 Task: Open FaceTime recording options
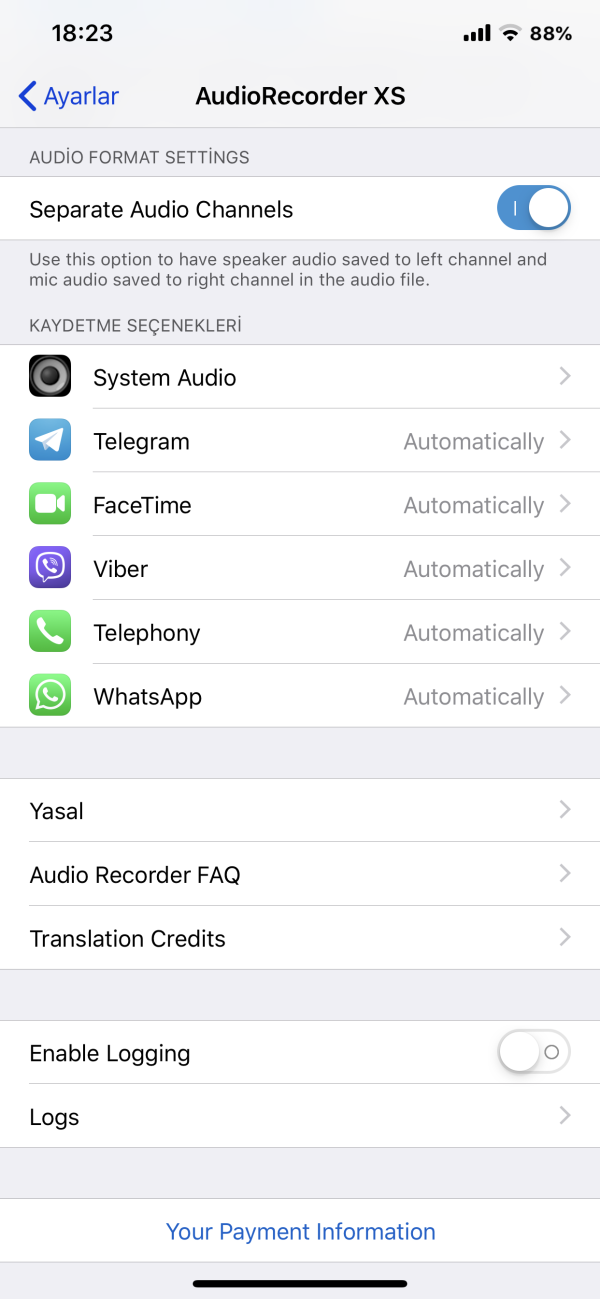tap(300, 505)
